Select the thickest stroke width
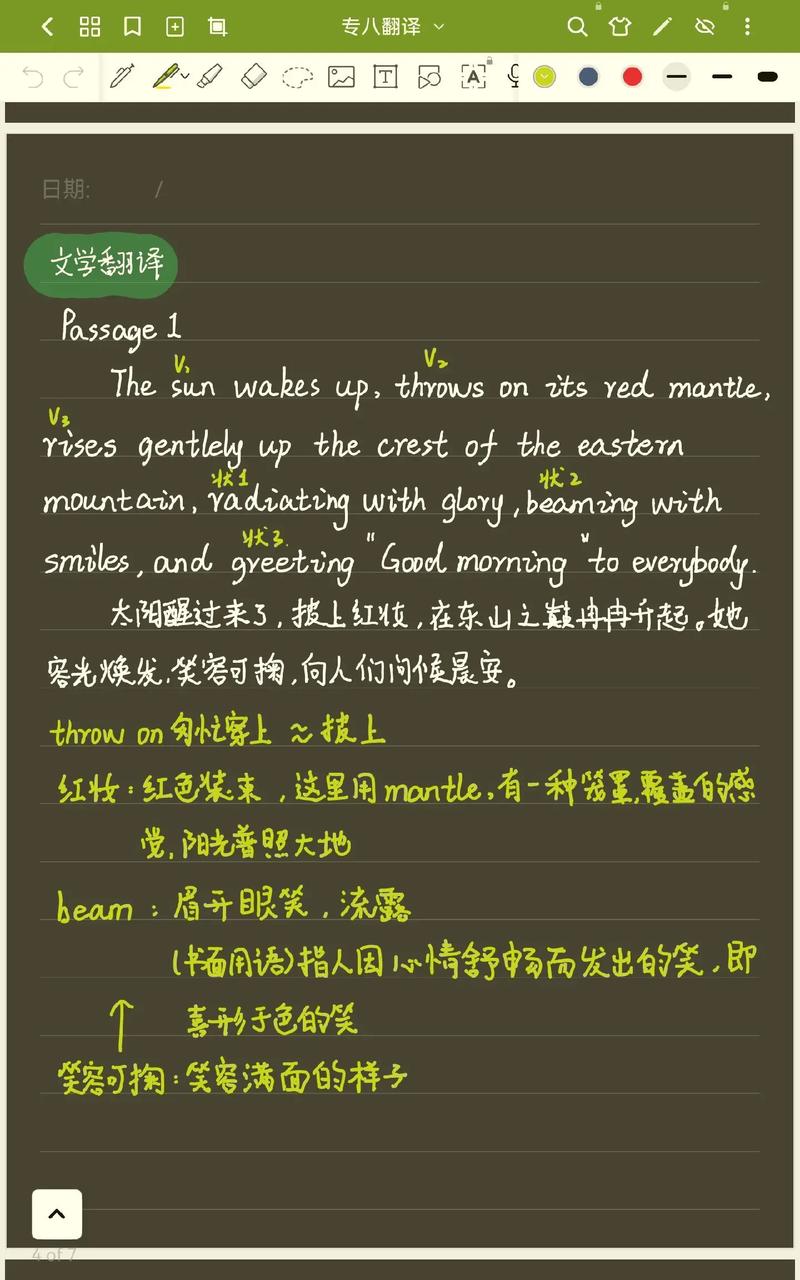This screenshot has height=1280, width=800. pyautogui.click(x=768, y=77)
